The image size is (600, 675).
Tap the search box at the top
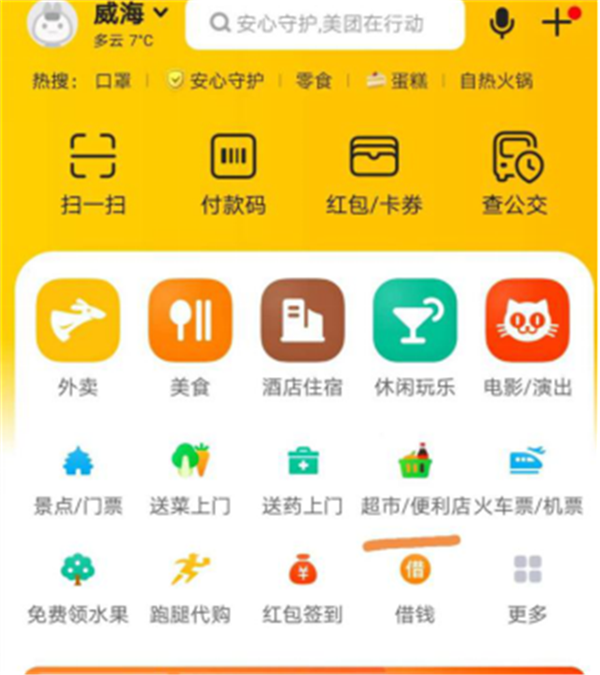tap(325, 23)
